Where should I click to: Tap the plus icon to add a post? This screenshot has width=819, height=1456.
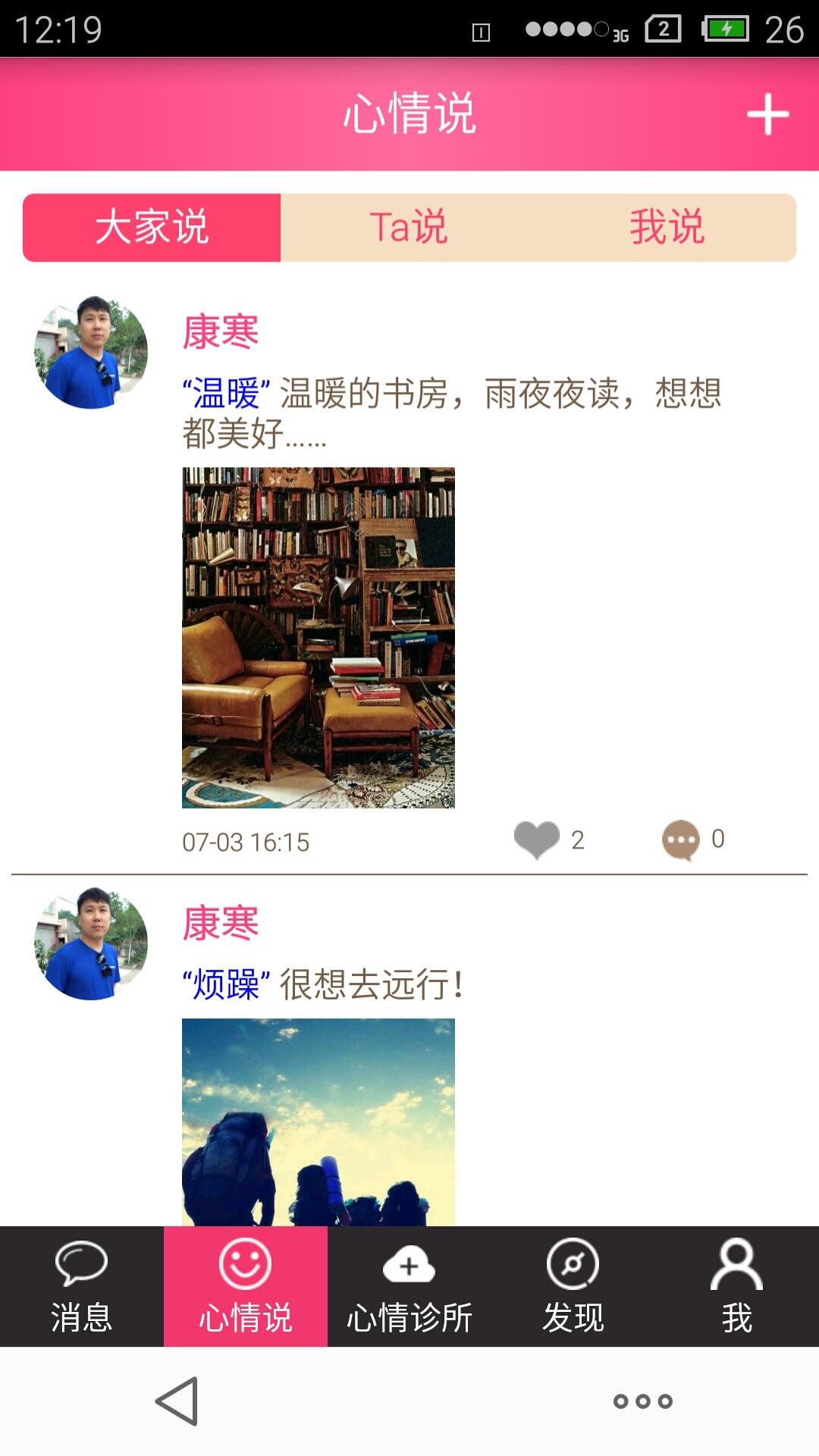pyautogui.click(x=767, y=115)
